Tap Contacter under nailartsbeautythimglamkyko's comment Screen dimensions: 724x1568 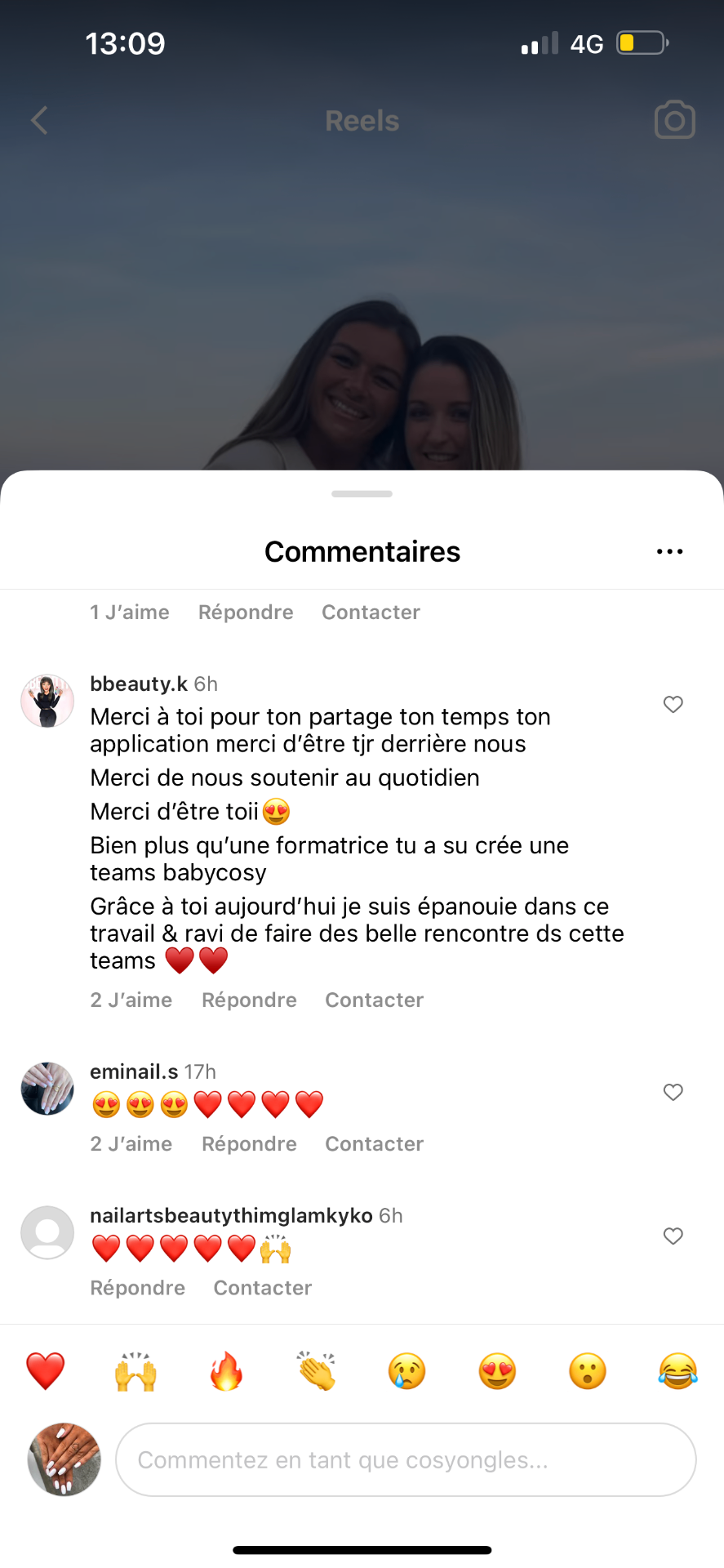(262, 1287)
